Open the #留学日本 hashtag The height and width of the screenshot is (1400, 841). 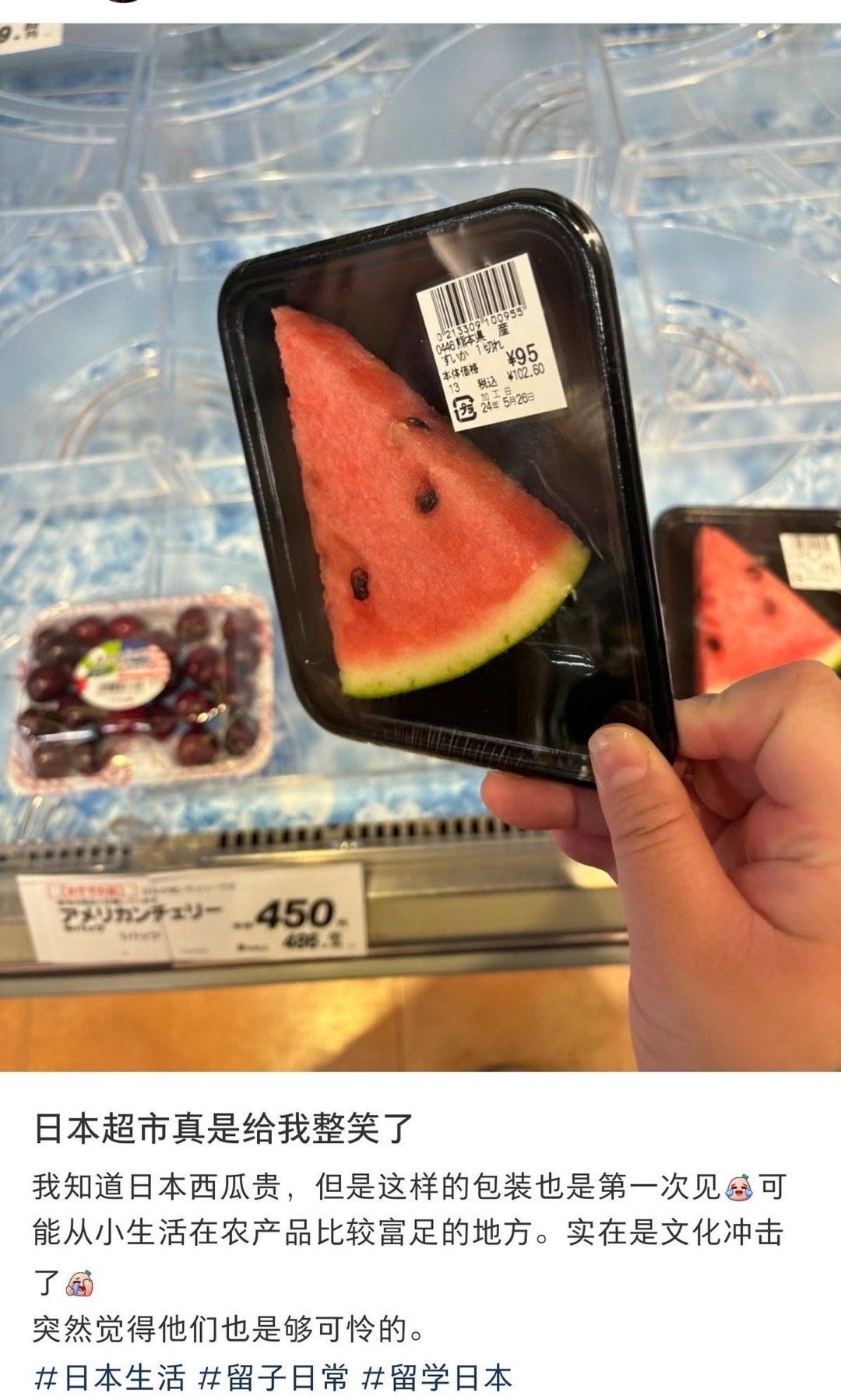point(437,1377)
